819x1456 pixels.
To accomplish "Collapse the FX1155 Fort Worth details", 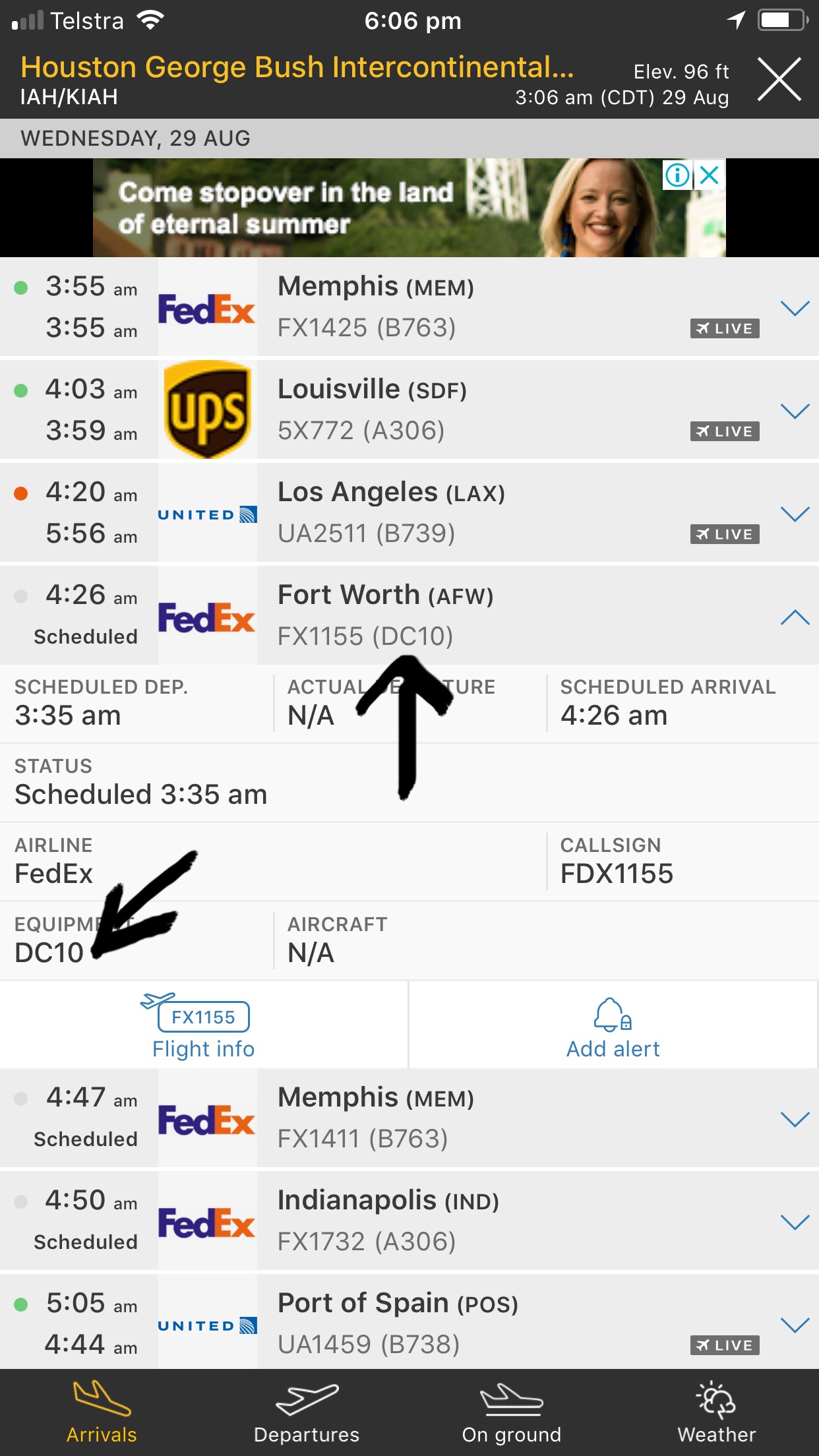I will click(795, 617).
